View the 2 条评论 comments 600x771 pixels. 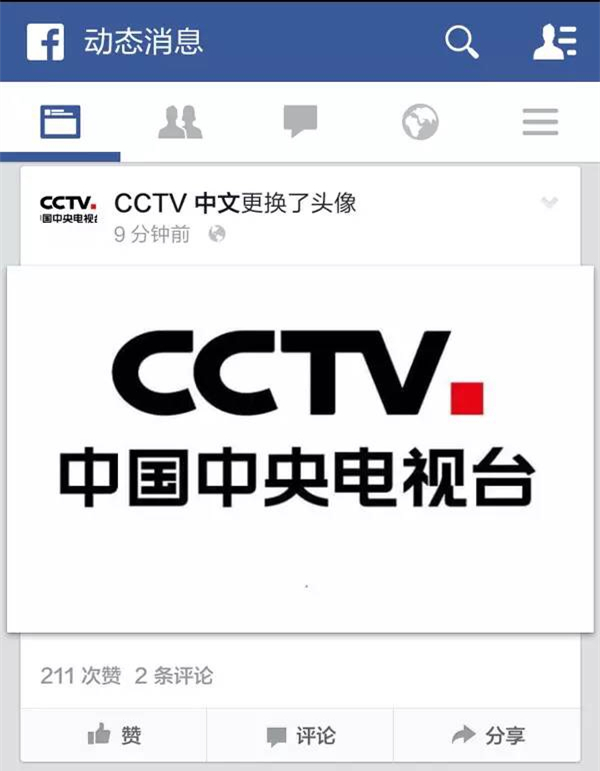point(174,676)
